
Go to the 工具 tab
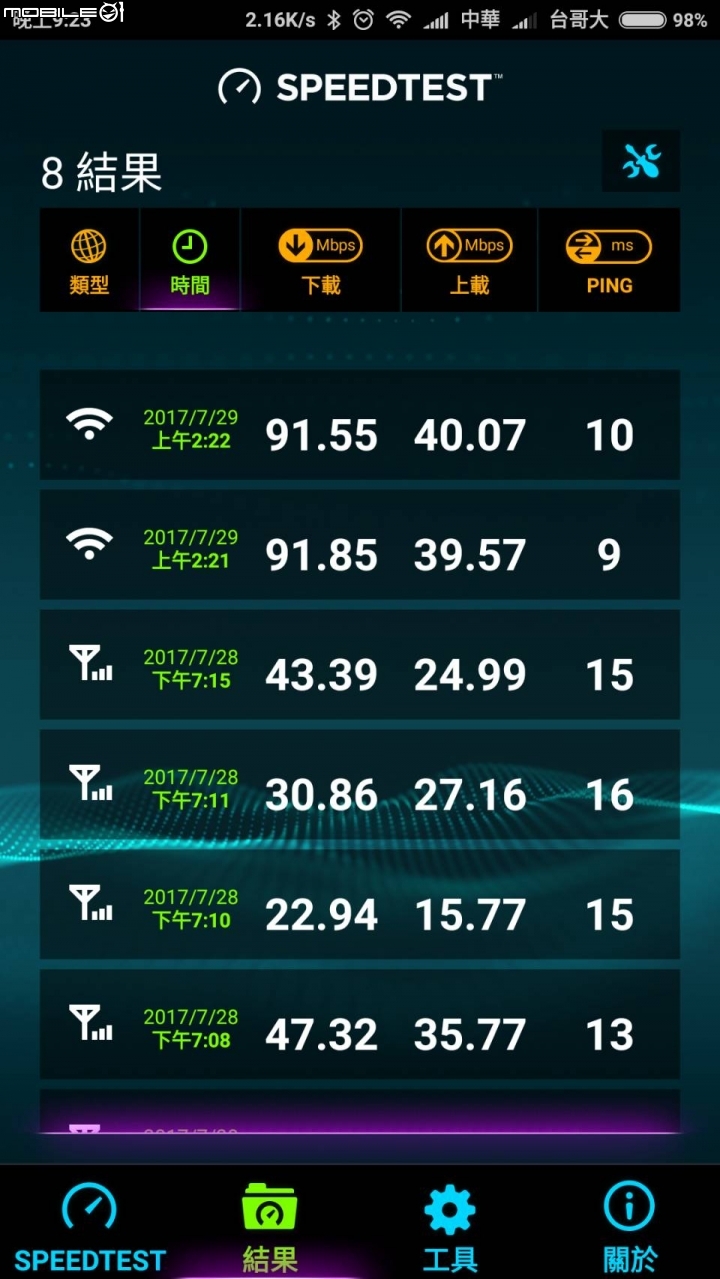click(450, 1225)
